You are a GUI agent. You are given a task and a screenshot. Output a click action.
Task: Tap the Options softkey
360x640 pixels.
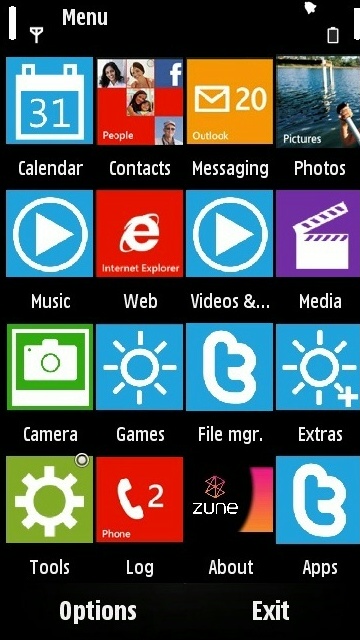[98, 611]
